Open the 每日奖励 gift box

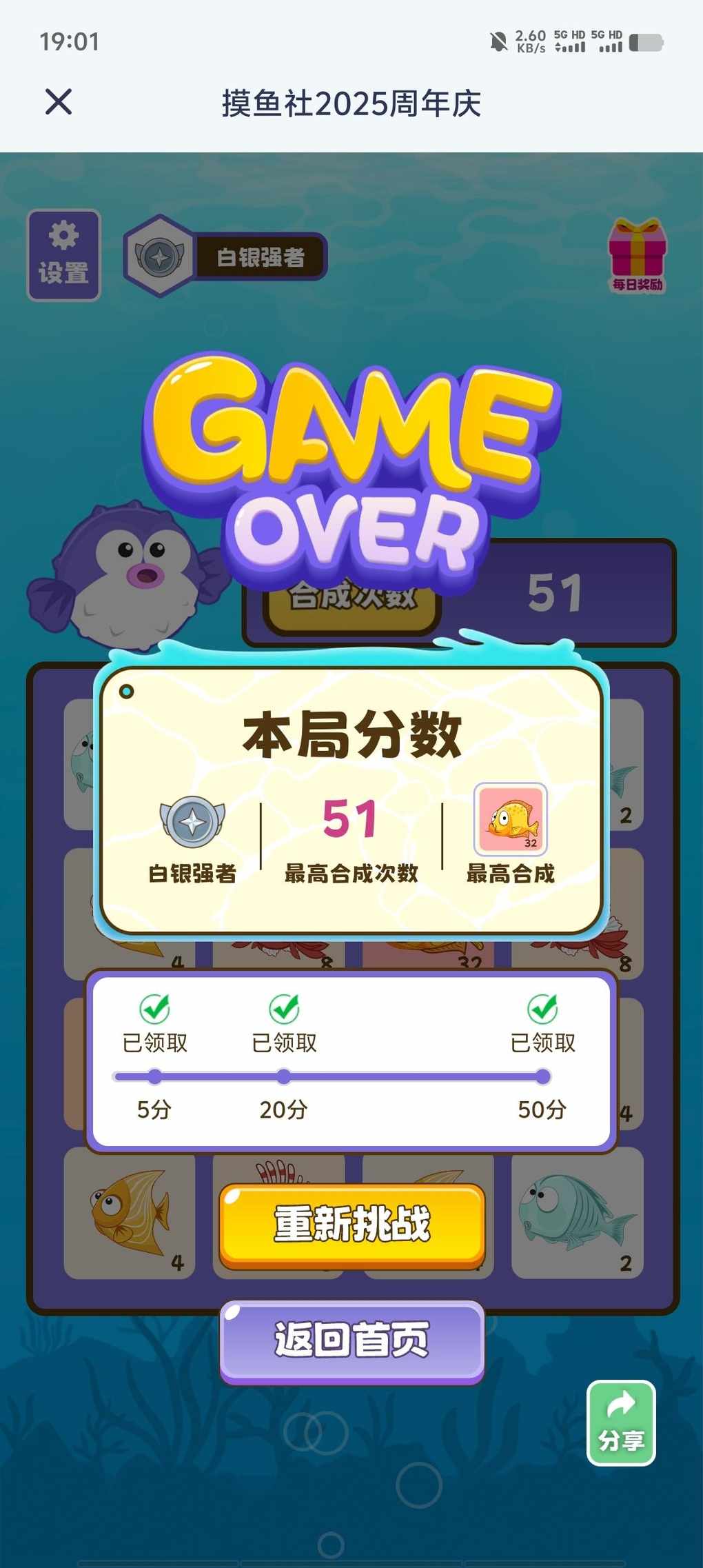(637, 257)
